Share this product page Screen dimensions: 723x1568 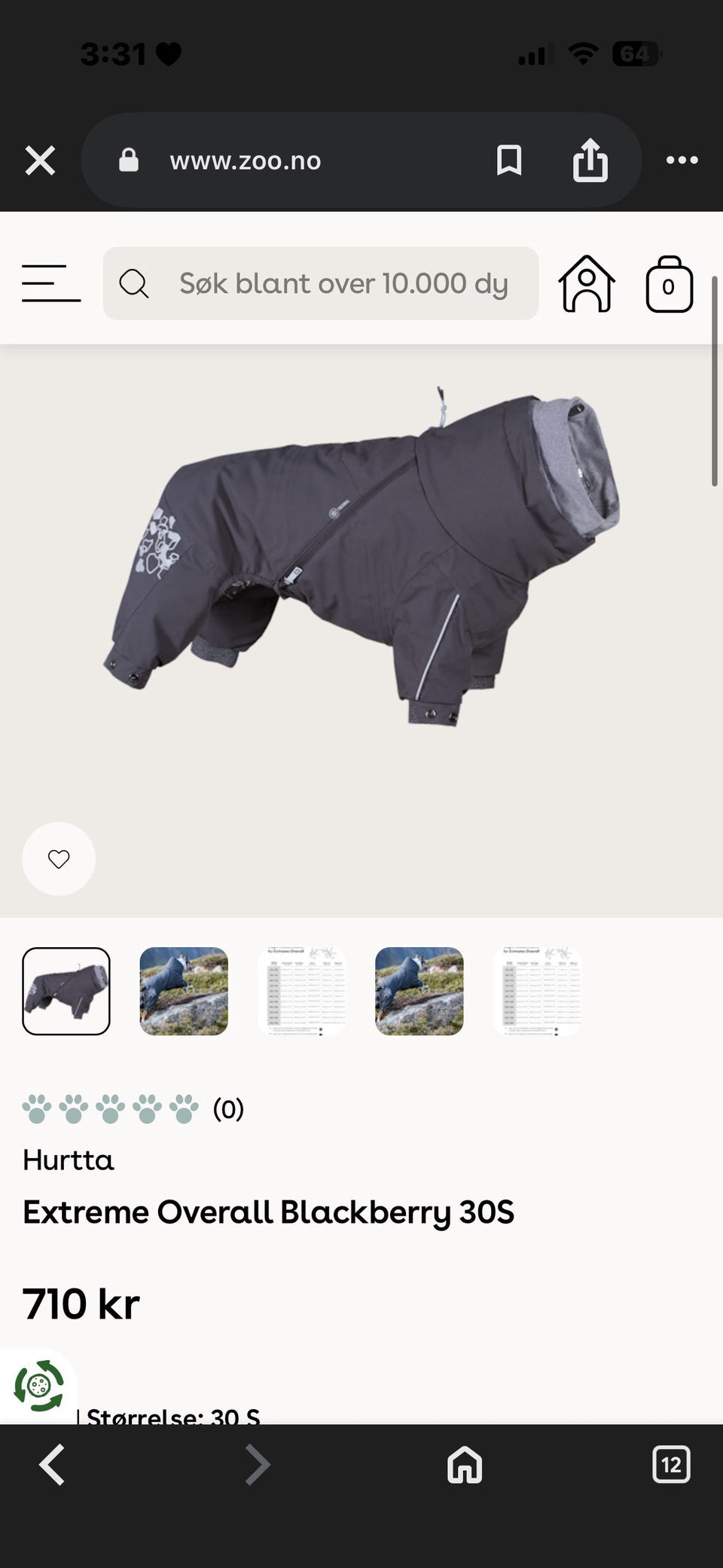click(x=590, y=160)
